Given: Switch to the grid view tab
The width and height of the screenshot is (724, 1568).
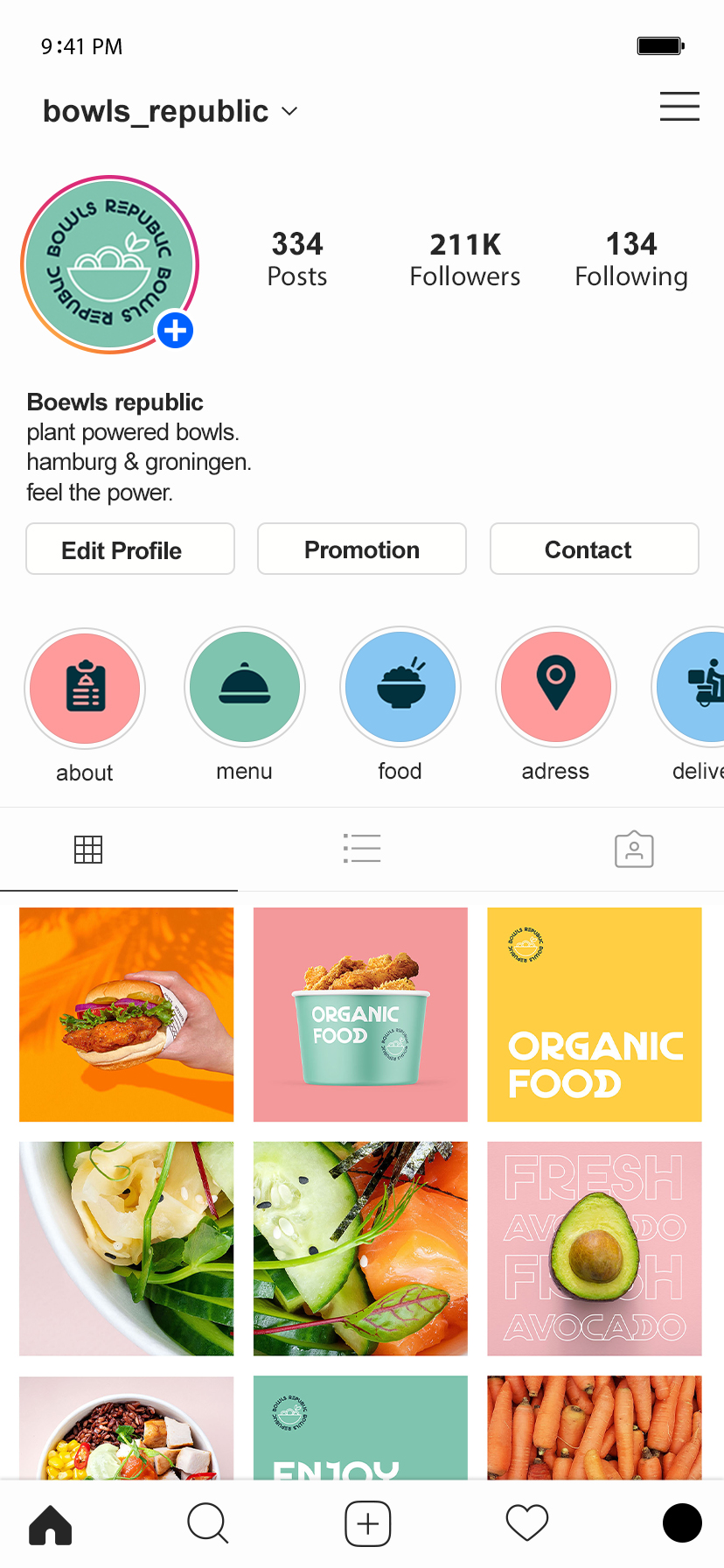Looking at the screenshot, I should (88, 849).
